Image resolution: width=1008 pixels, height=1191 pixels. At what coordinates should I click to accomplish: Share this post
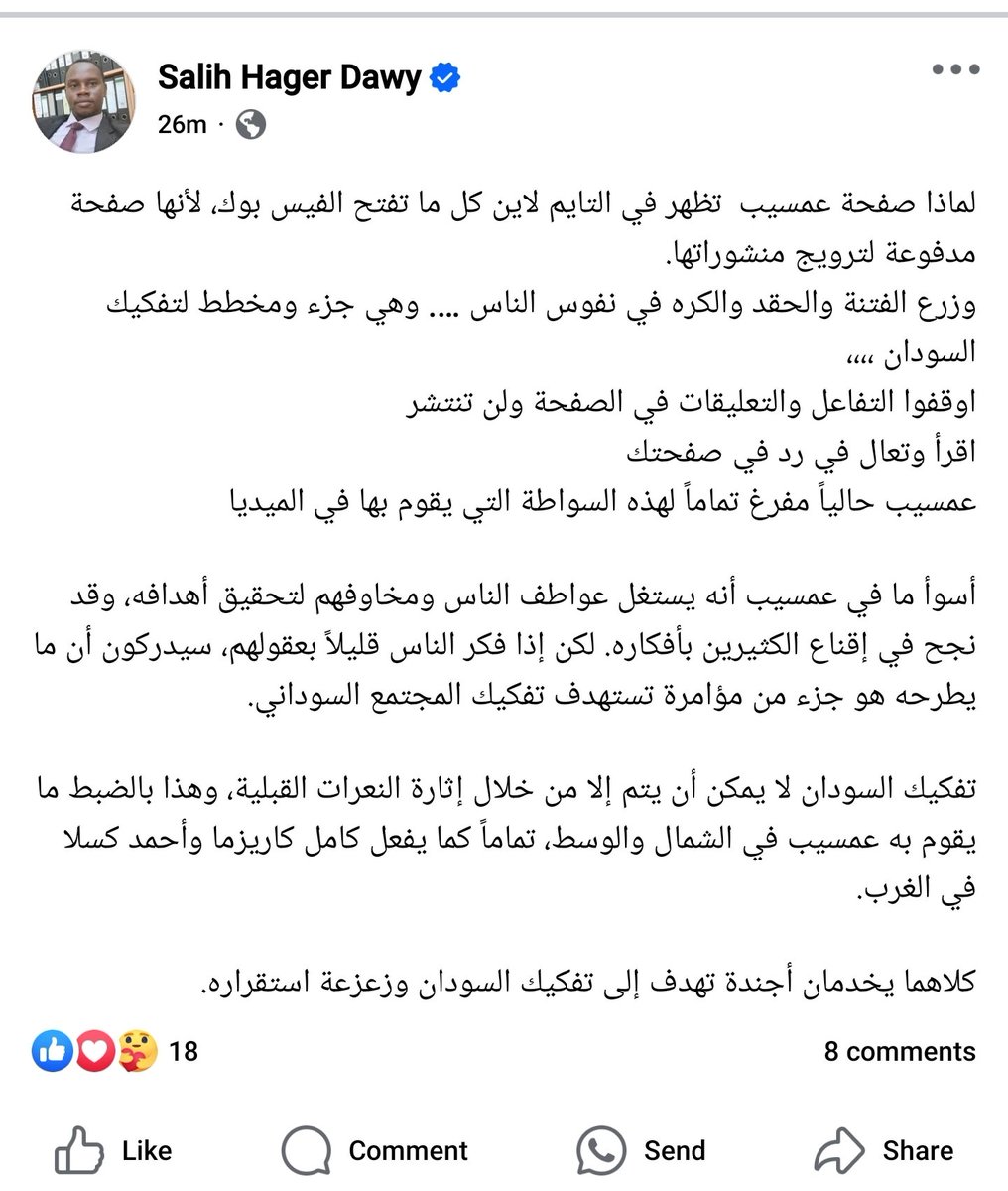pos(884,1150)
